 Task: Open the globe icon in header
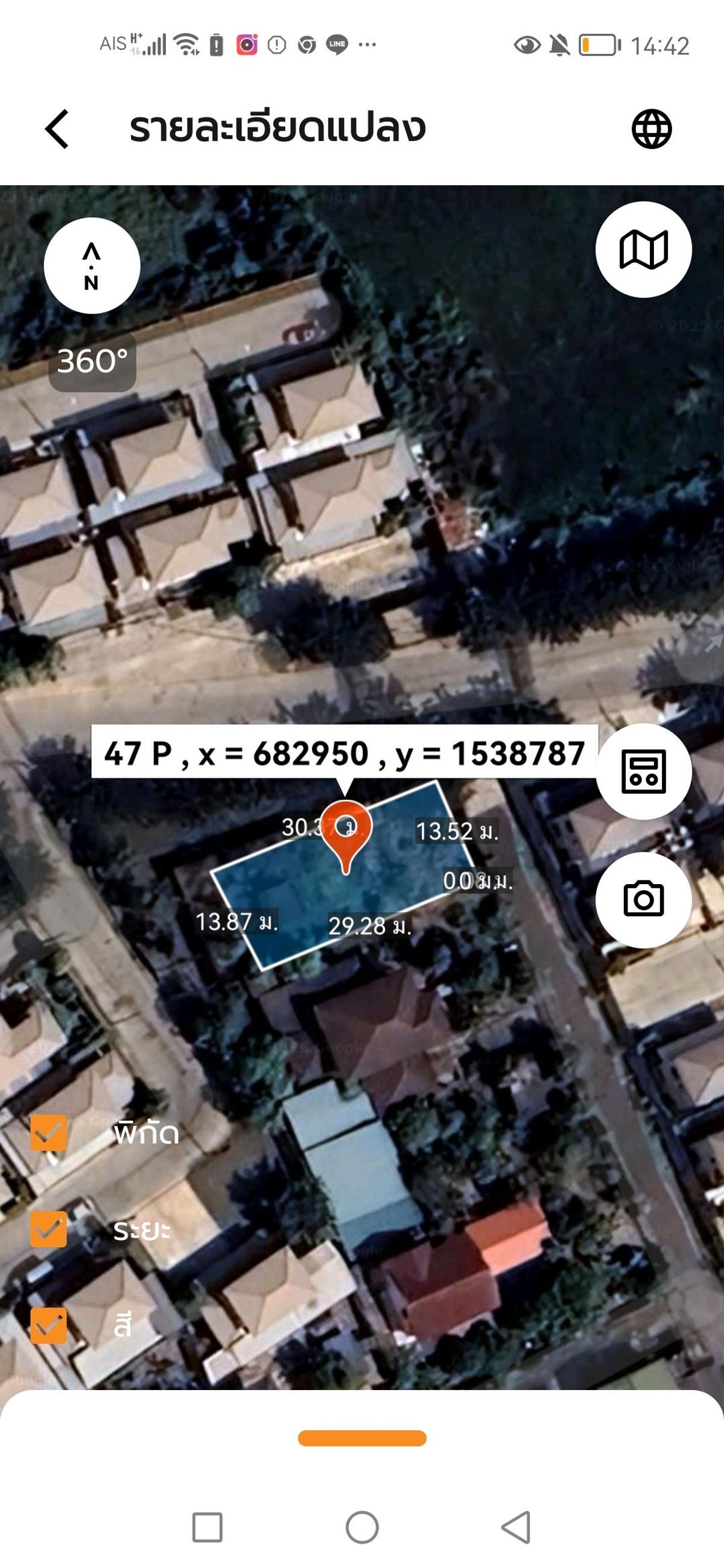652,129
